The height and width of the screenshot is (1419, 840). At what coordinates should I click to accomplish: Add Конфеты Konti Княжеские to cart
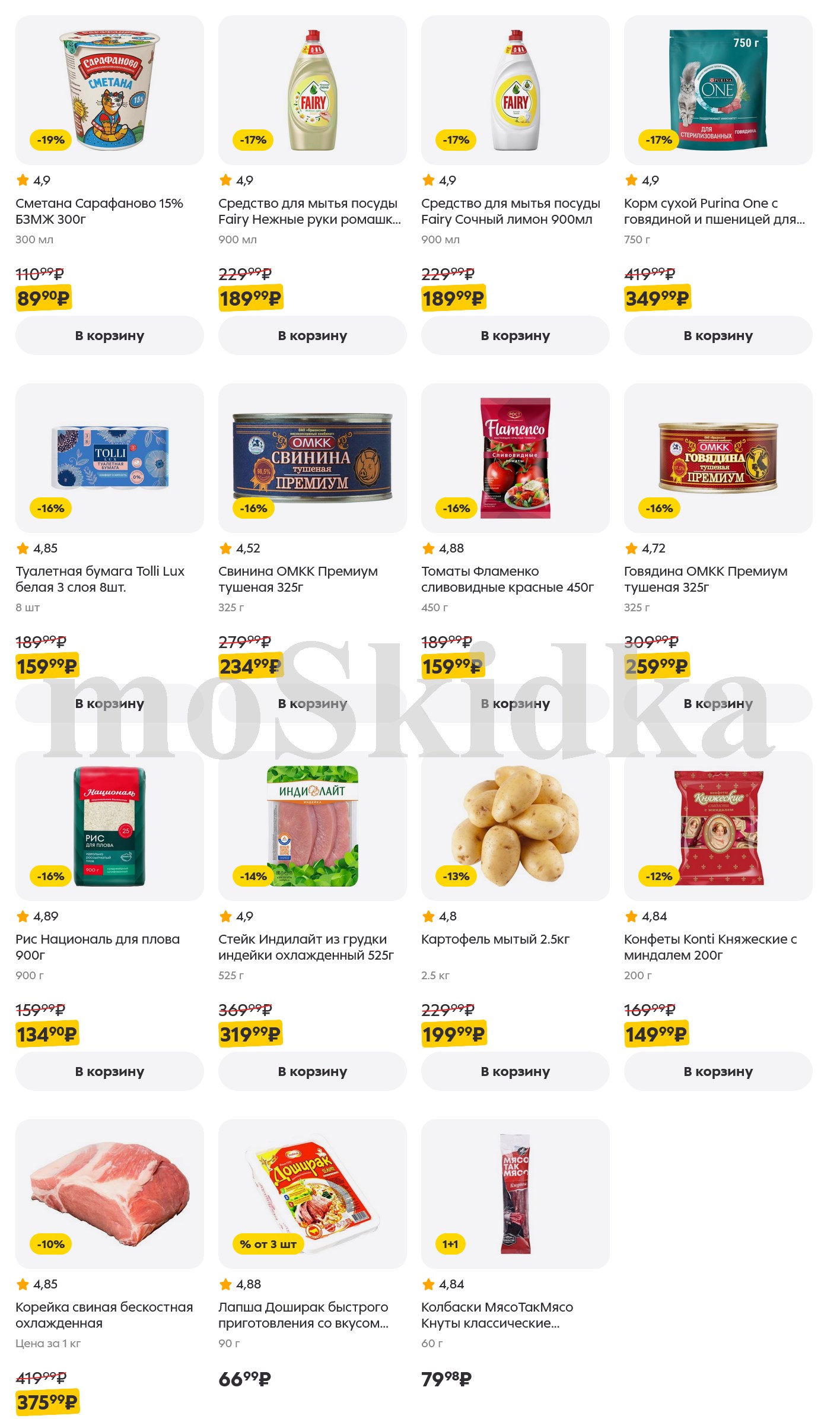point(718,1071)
